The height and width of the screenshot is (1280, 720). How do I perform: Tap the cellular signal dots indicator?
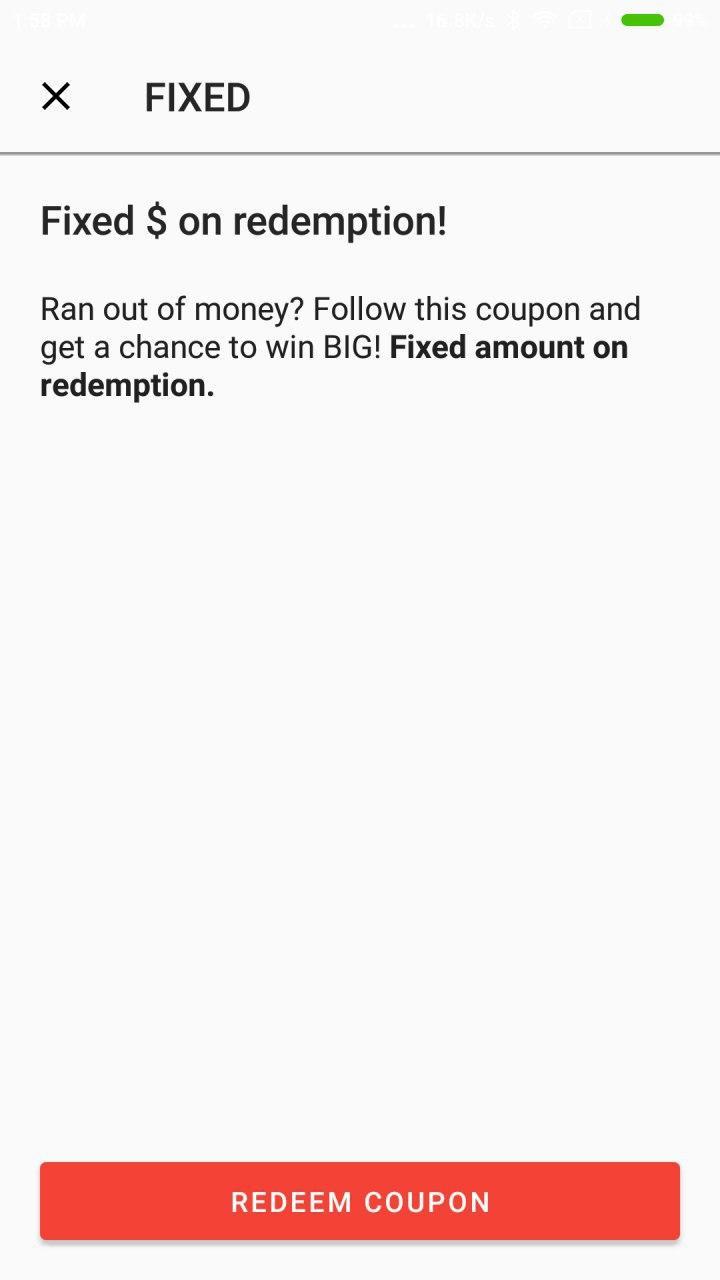405,19
